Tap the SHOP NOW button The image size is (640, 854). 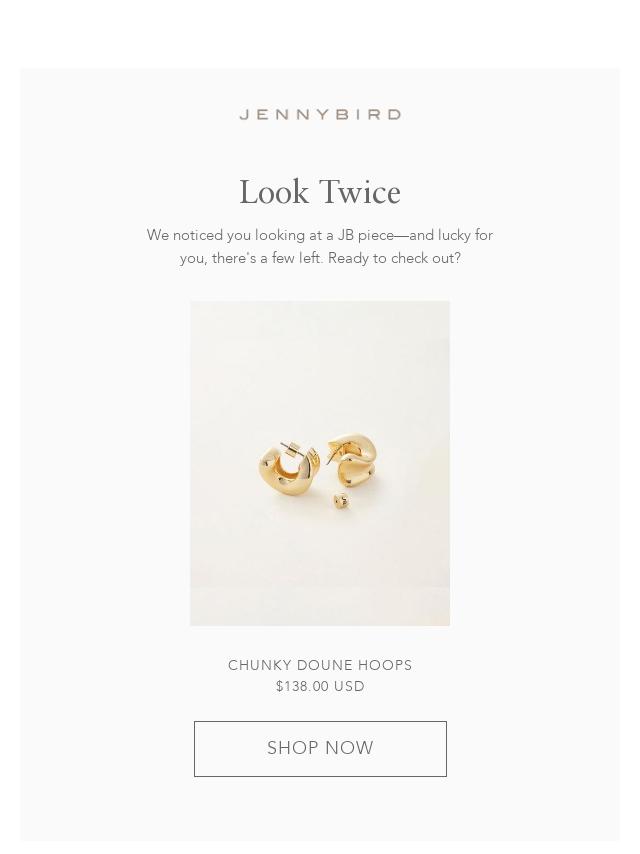(320, 748)
